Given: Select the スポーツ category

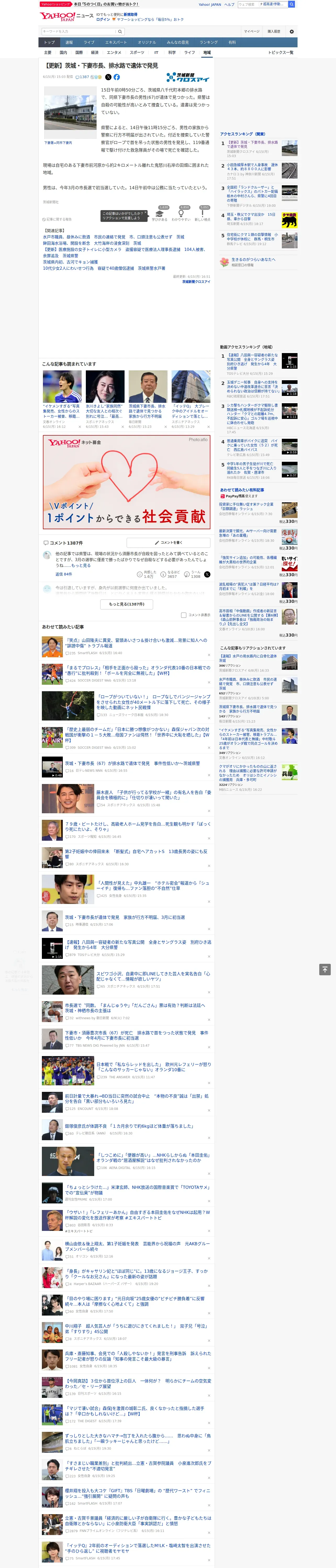Looking at the screenshot, I should coord(137,52).
